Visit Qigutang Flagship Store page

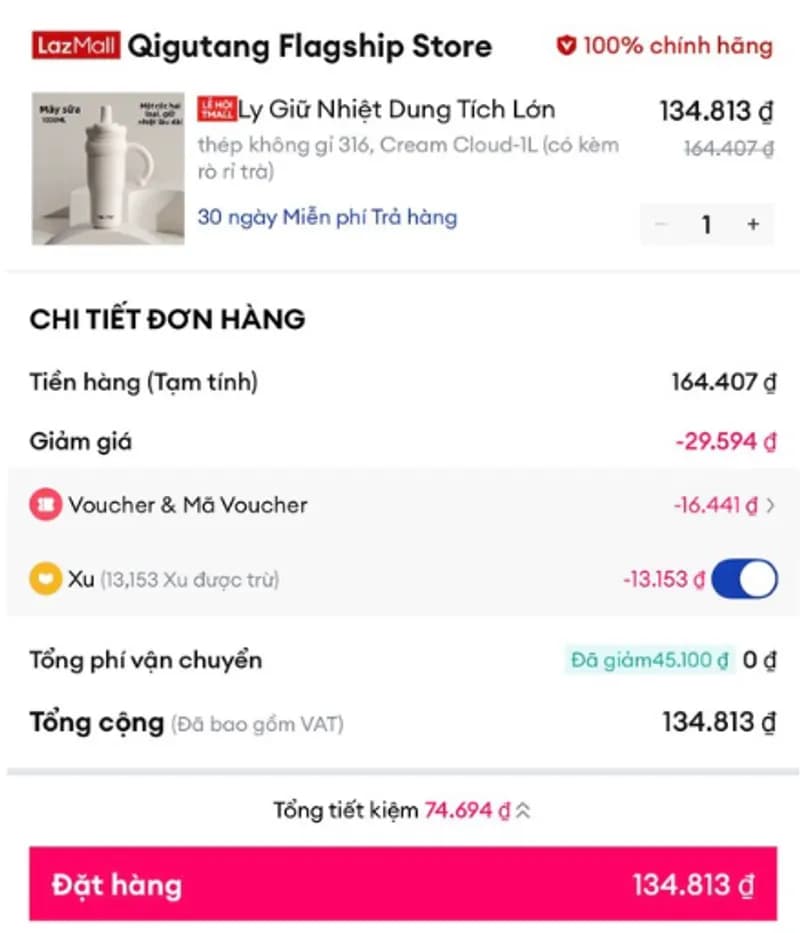[x=310, y=46]
